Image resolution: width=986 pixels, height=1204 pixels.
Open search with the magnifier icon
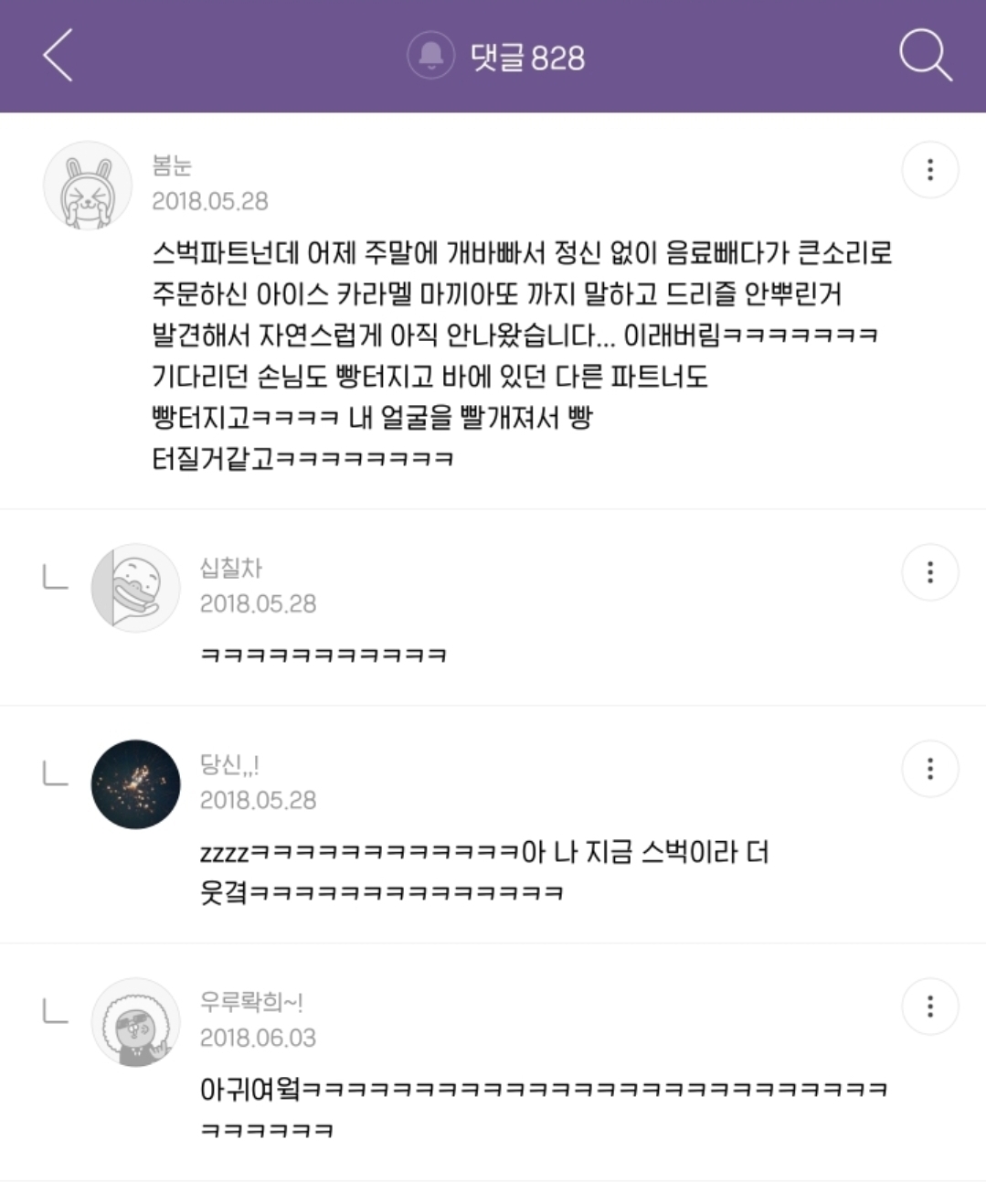[x=925, y=56]
